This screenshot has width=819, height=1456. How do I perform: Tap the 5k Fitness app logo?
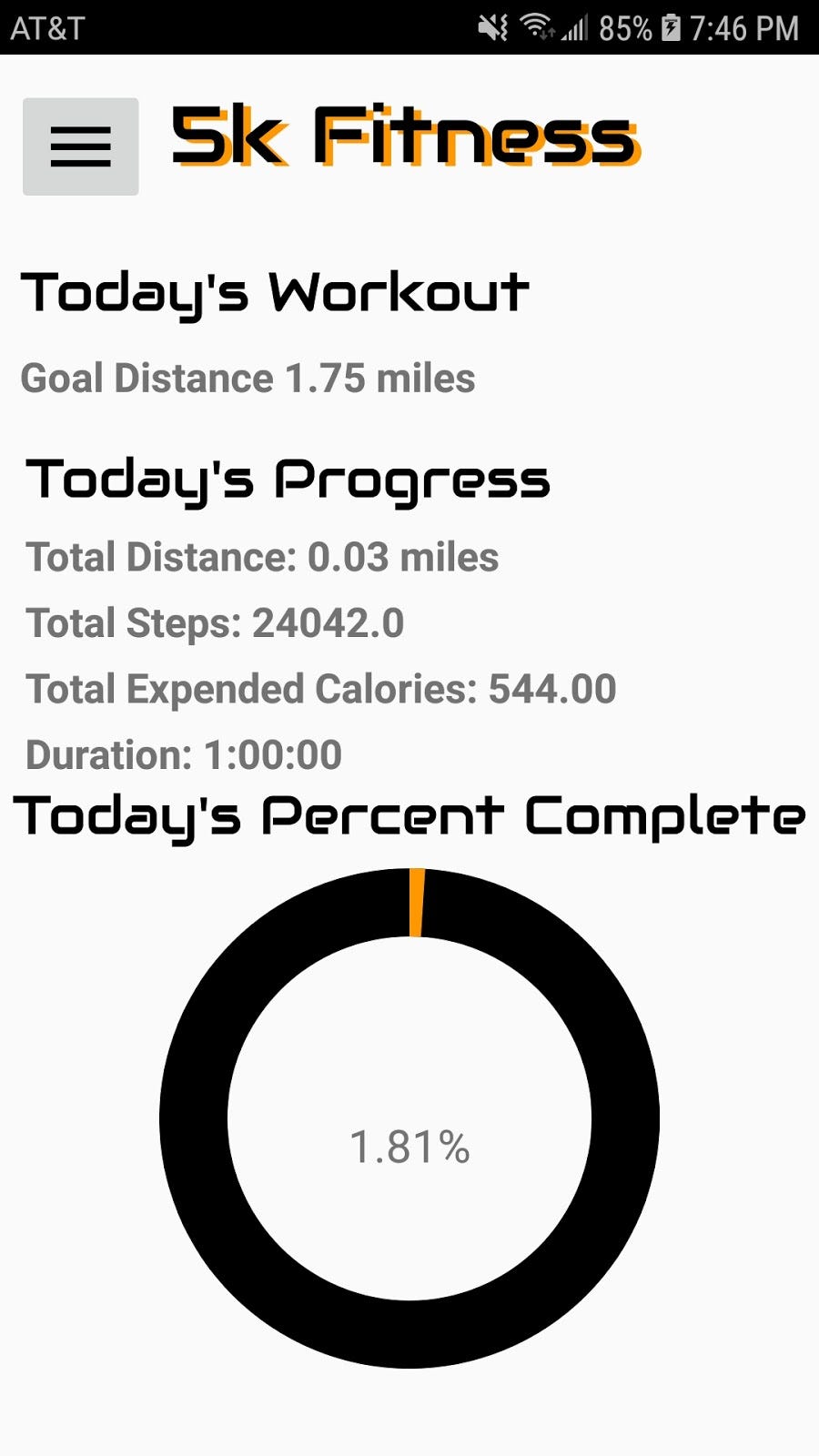(405, 141)
